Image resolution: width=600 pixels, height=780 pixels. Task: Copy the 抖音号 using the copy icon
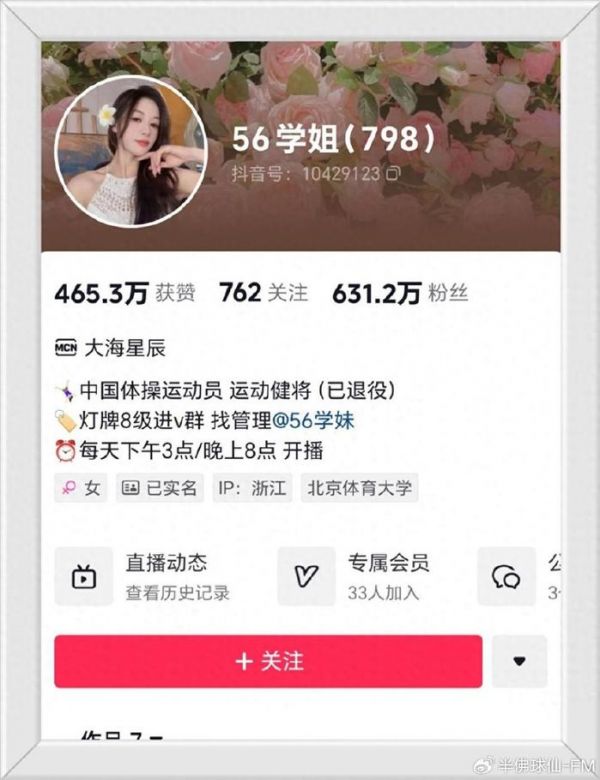point(394,173)
